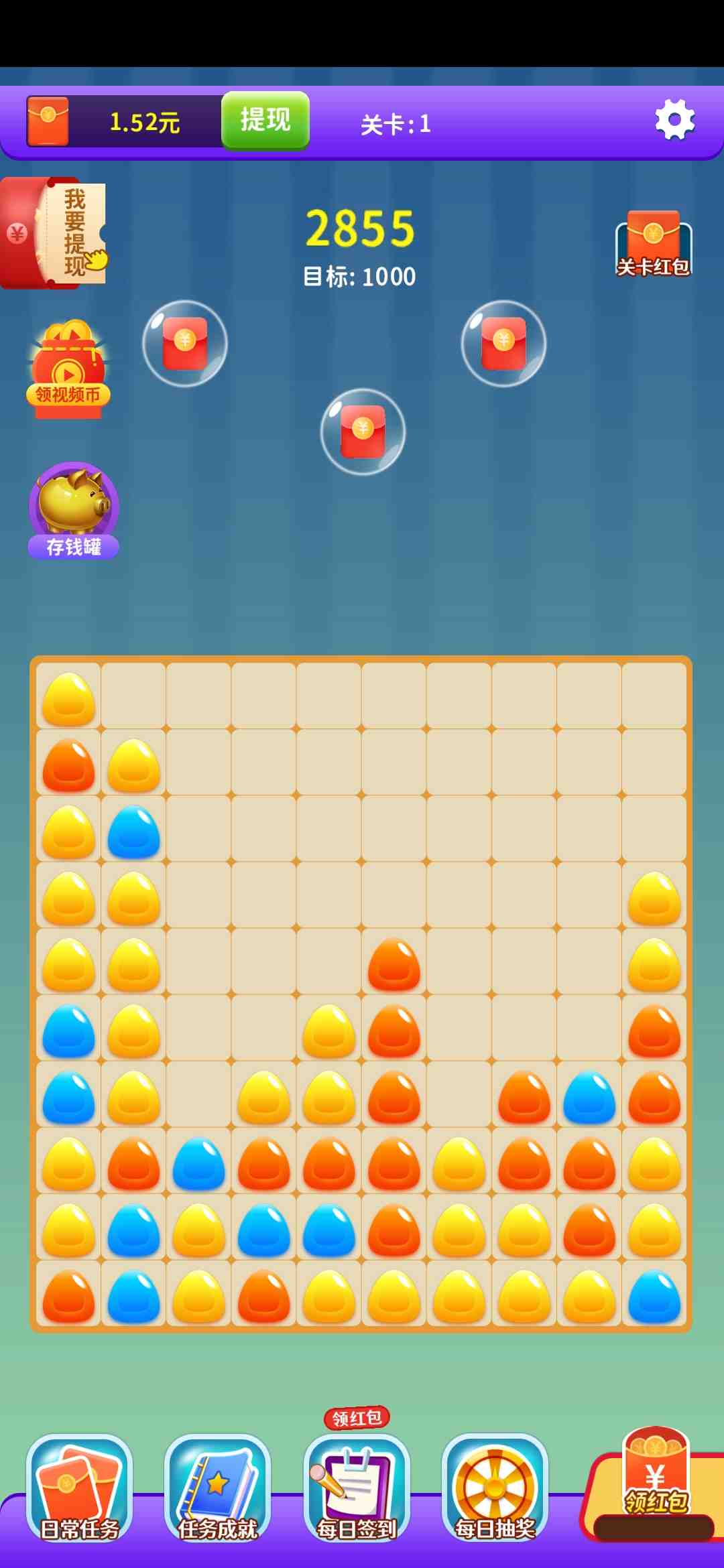The width and height of the screenshot is (724, 1568).
Task: Open the settings gear
Action: 674,120
